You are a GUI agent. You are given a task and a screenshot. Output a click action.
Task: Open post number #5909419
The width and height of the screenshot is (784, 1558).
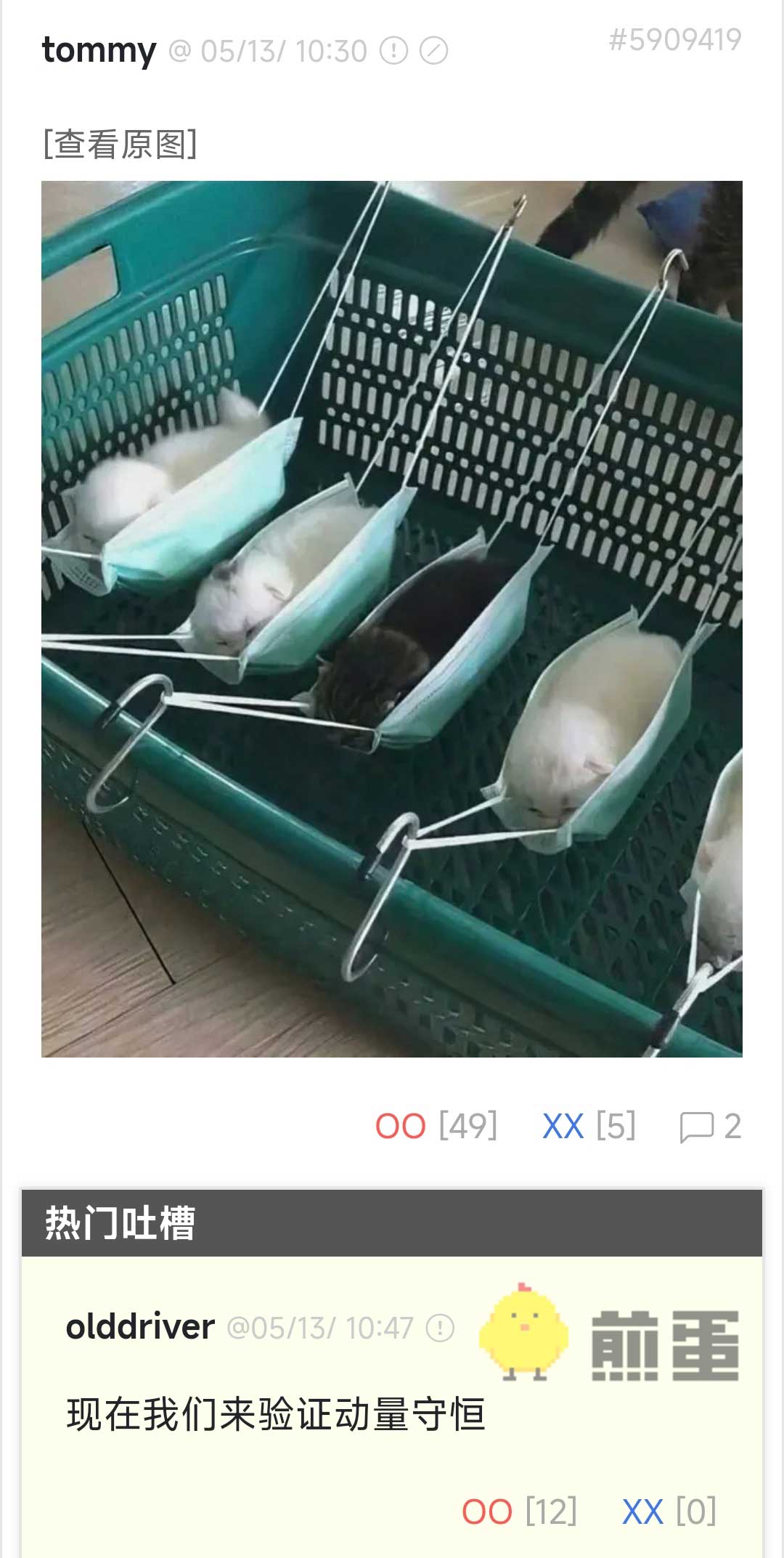674,40
